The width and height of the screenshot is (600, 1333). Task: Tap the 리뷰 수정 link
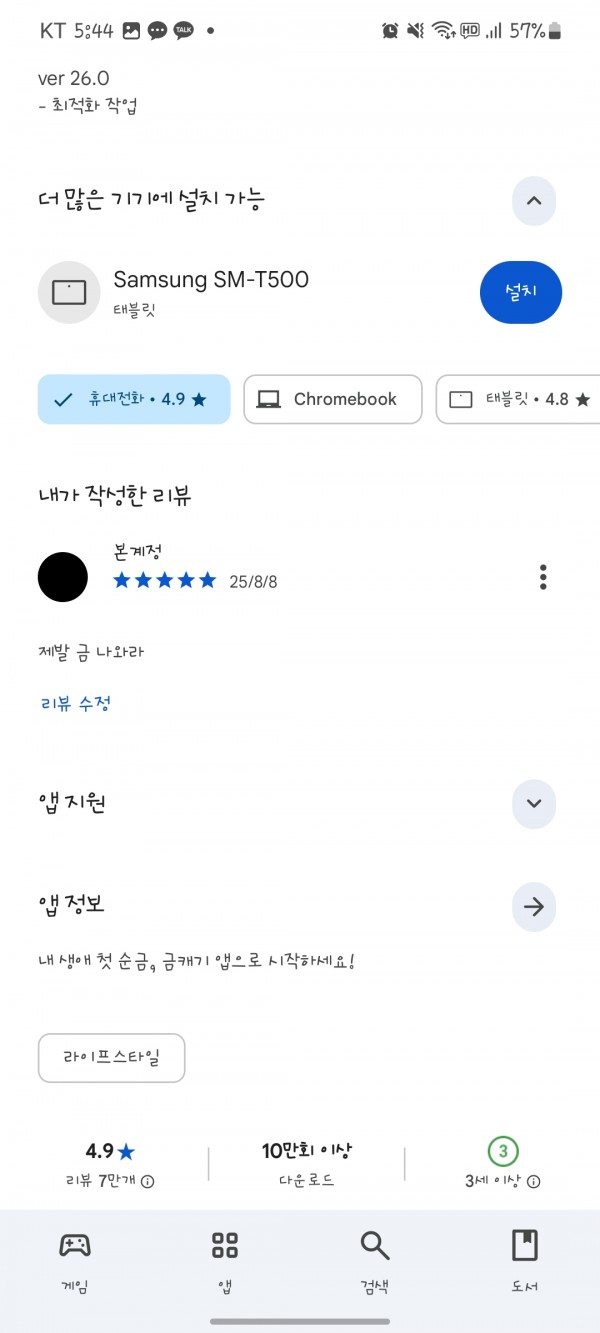[75, 703]
